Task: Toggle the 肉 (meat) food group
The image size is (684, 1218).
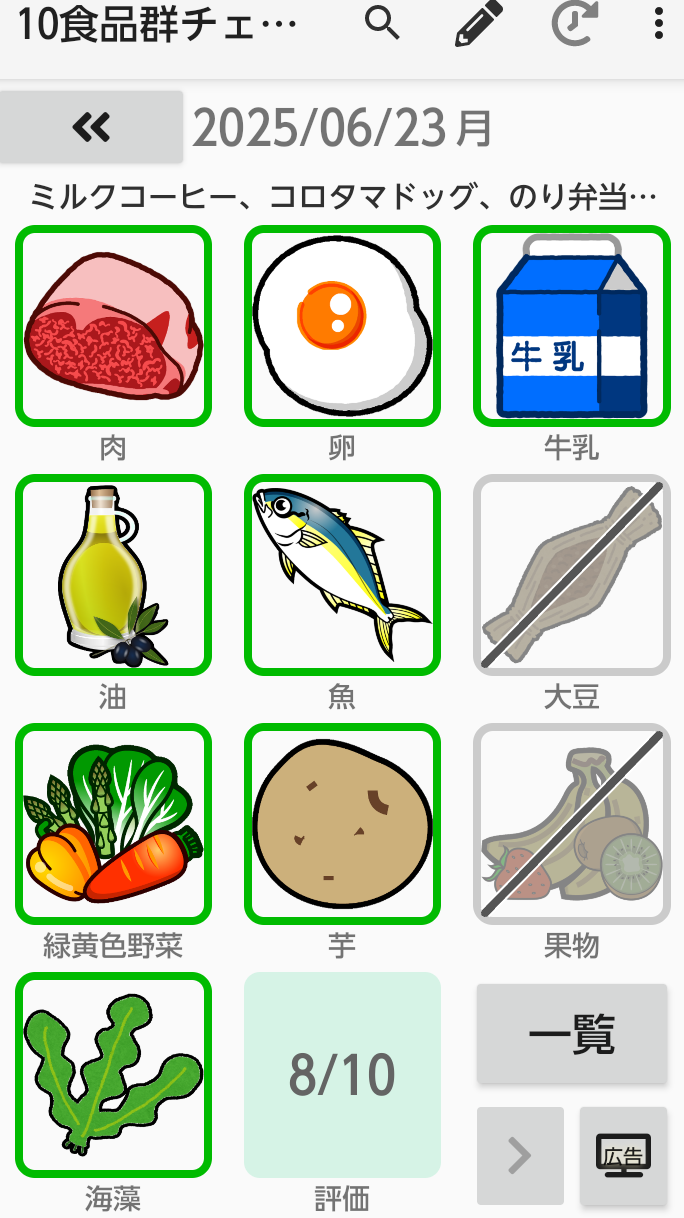Action: click(x=113, y=326)
